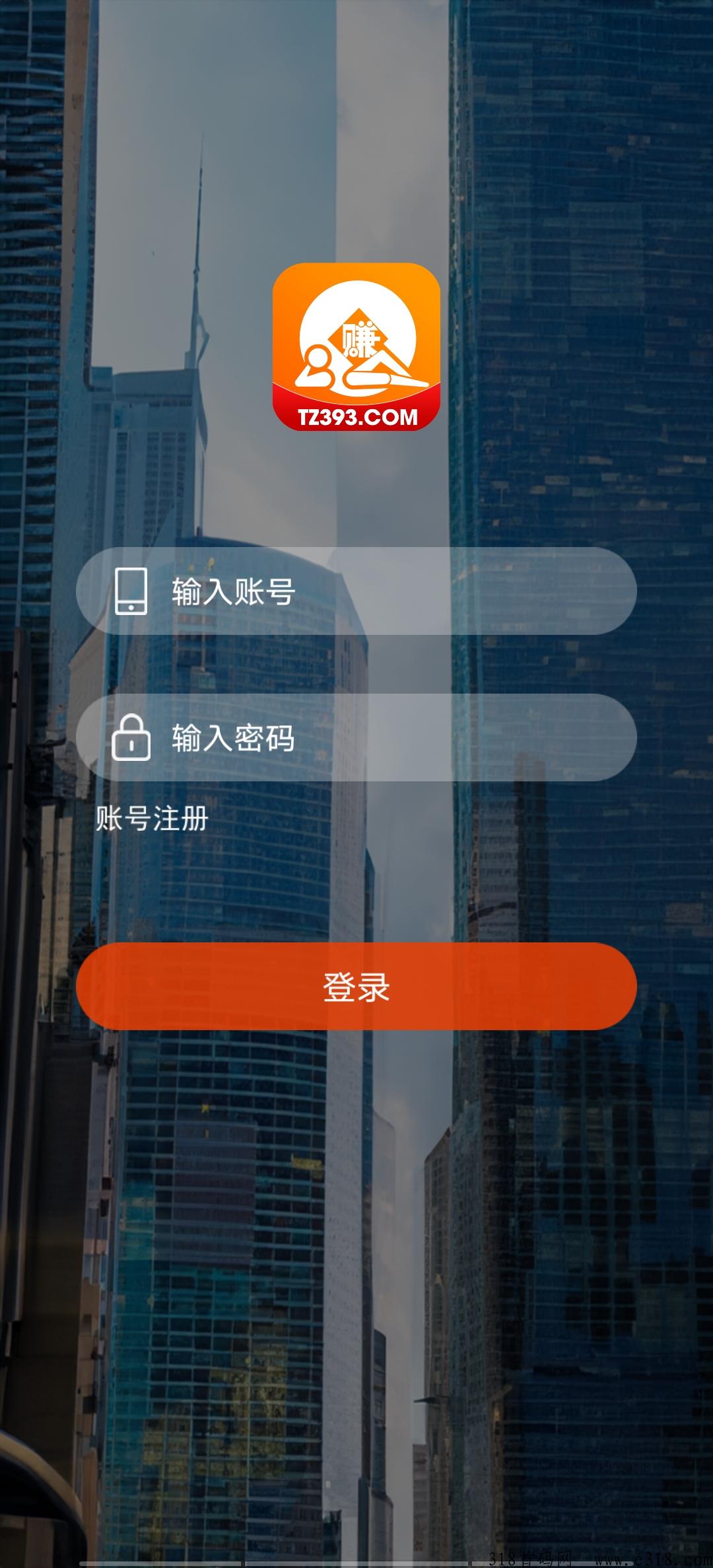Tap the 输入账号 account field

pos(356,591)
